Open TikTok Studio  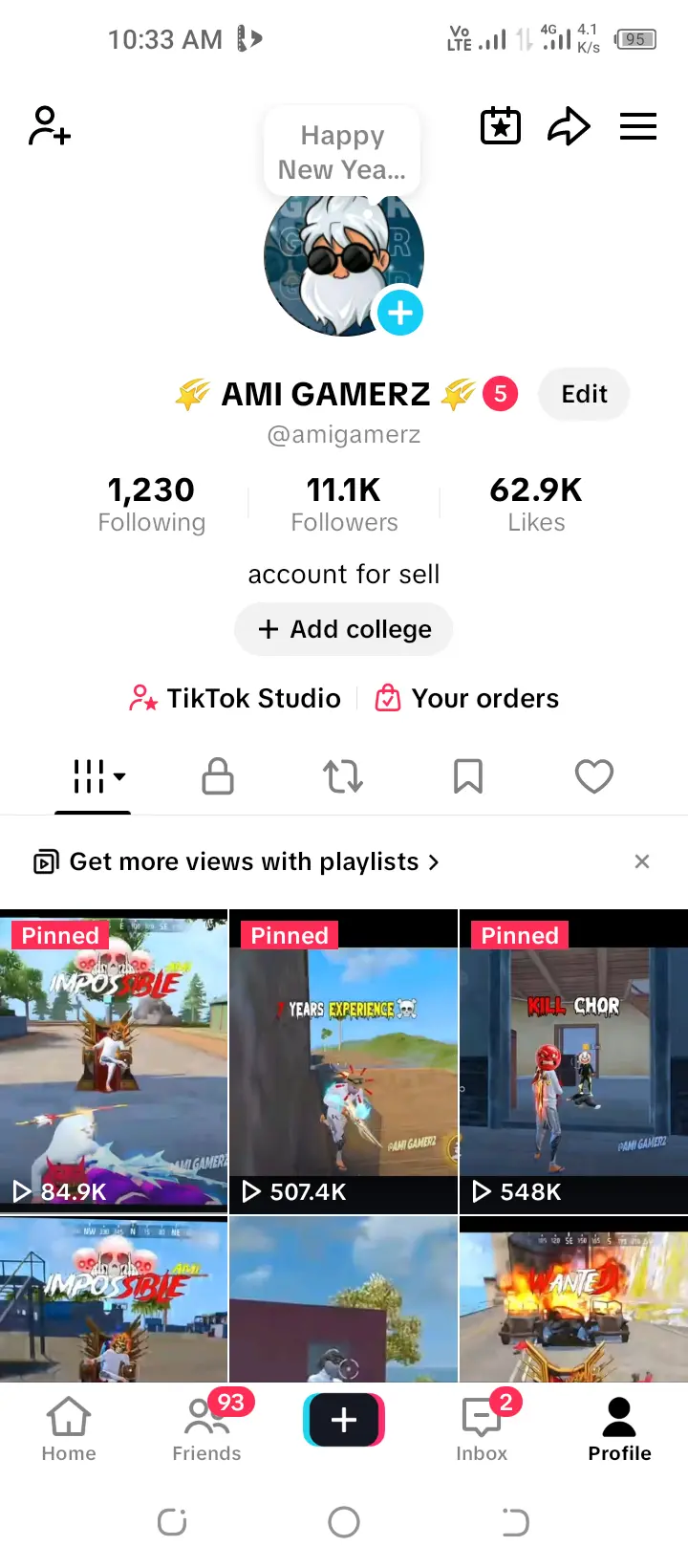[x=236, y=699]
